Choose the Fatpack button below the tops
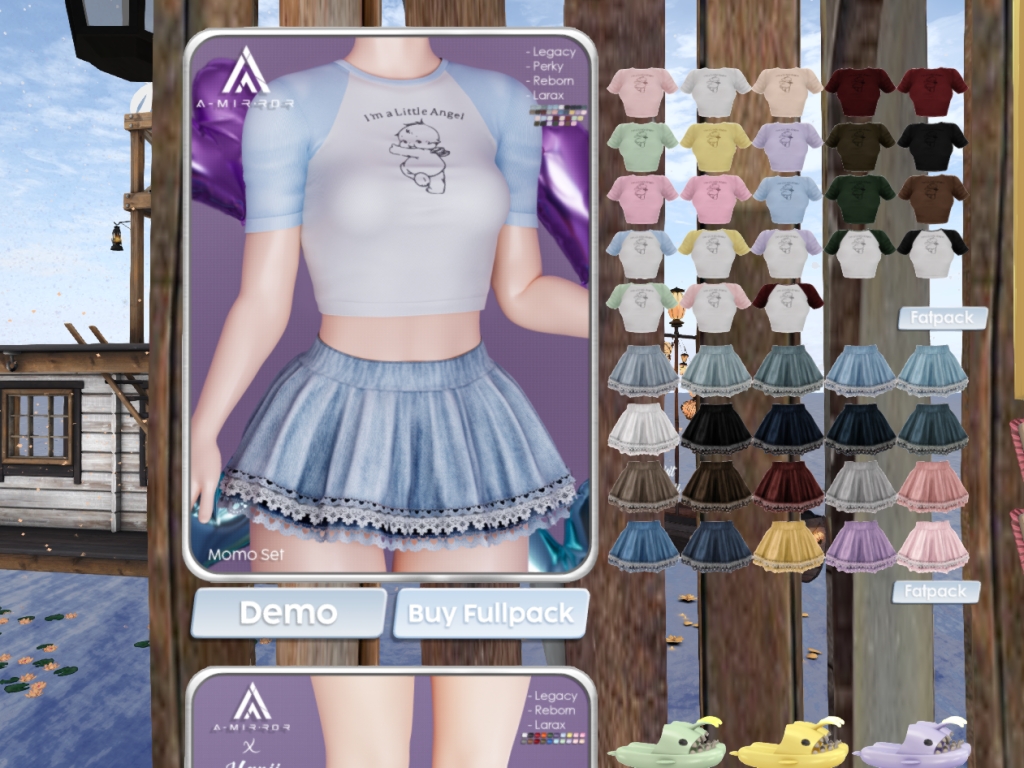Image resolution: width=1024 pixels, height=768 pixels. pyautogui.click(x=942, y=318)
